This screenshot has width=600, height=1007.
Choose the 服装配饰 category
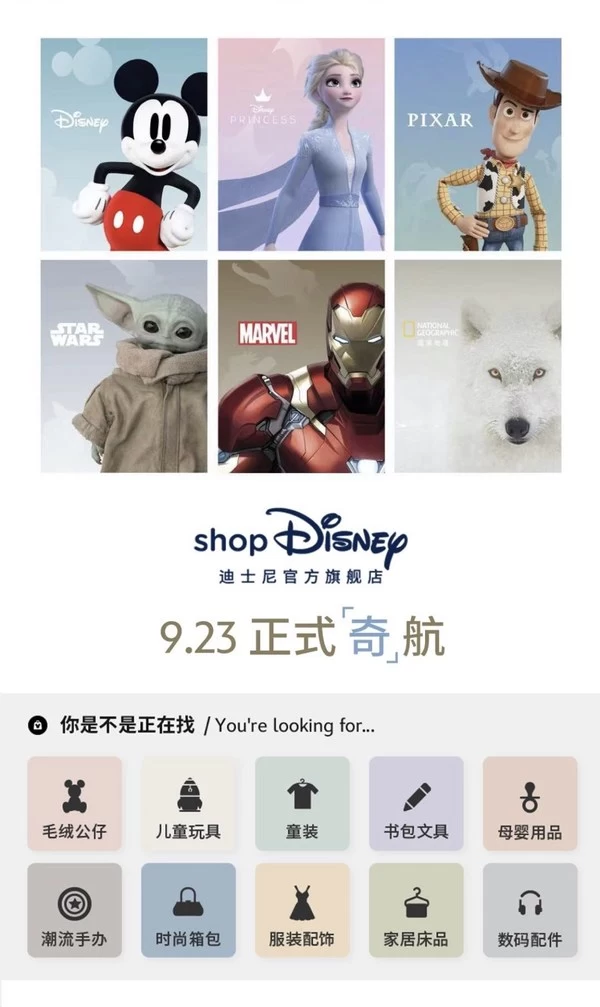pos(302,910)
